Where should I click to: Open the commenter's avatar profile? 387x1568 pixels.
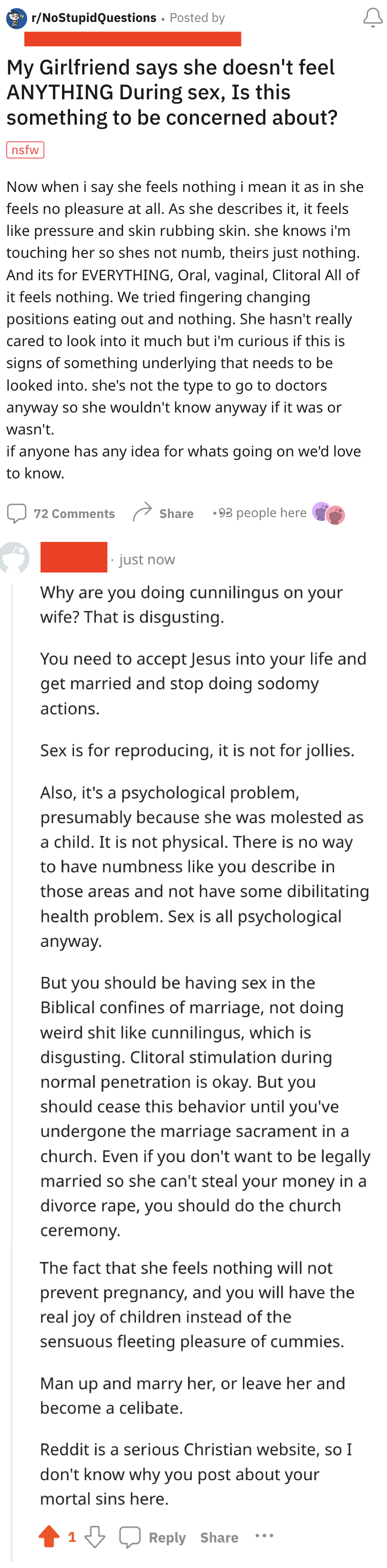tap(15, 557)
